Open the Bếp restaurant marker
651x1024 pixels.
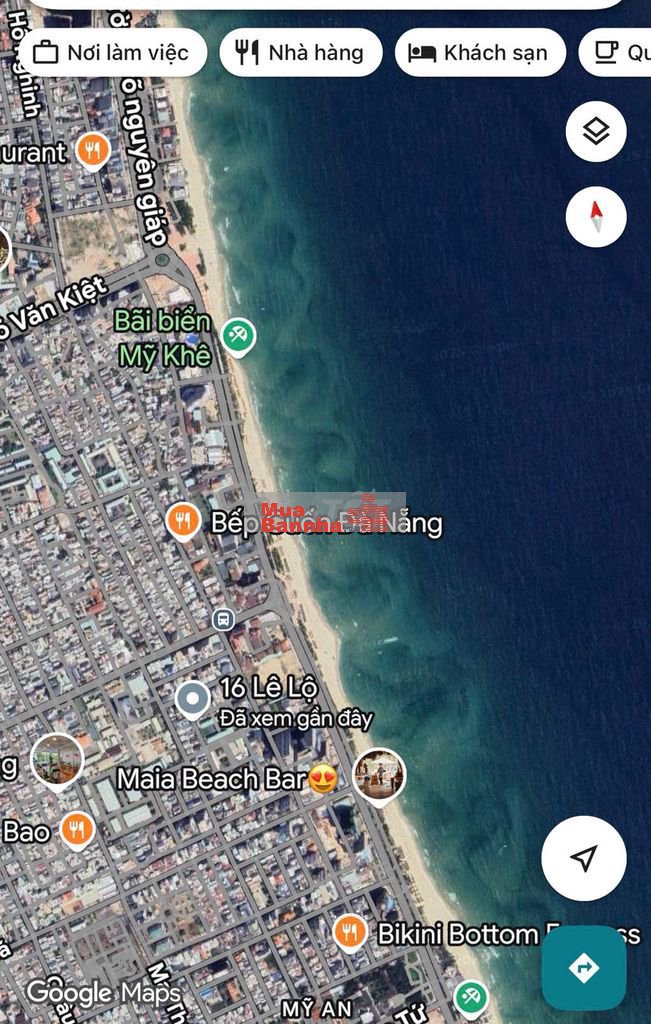point(183,521)
